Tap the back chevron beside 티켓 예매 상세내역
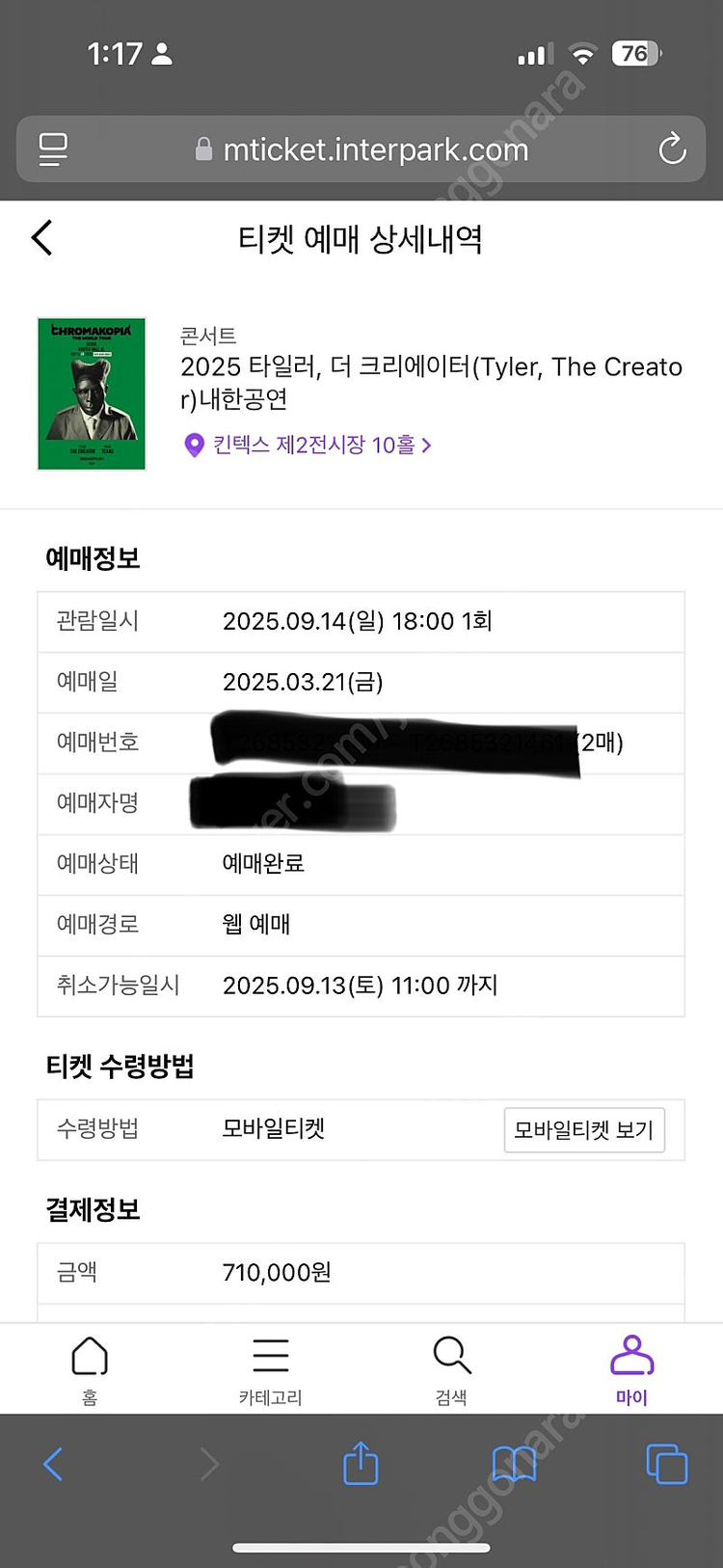723x1568 pixels. (40, 237)
